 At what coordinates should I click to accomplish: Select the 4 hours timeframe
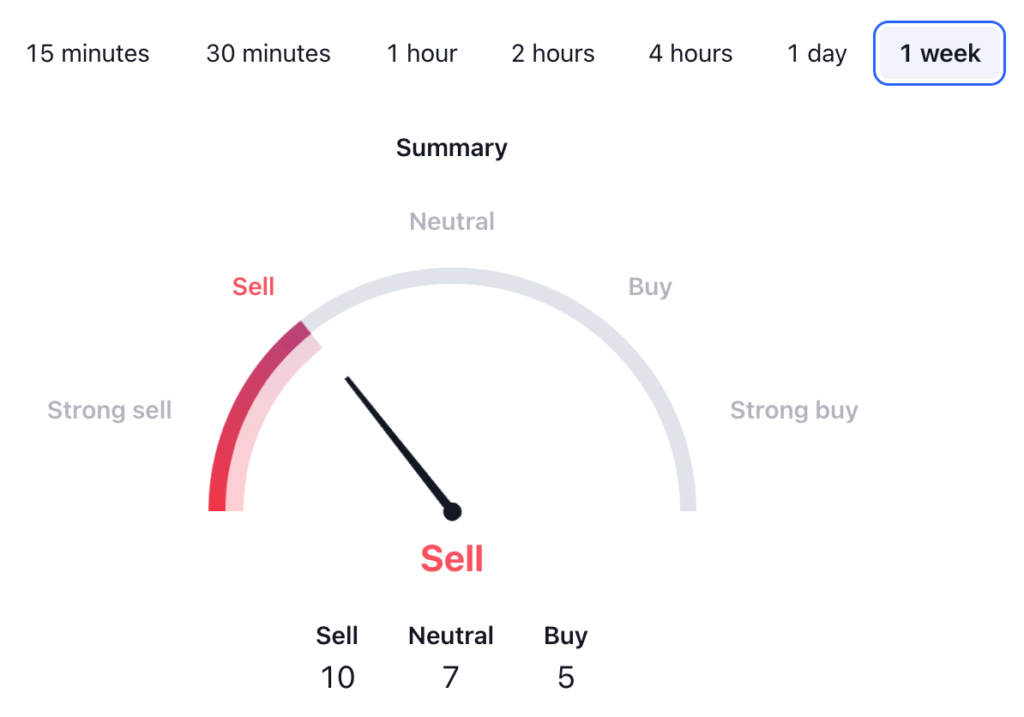coord(690,54)
